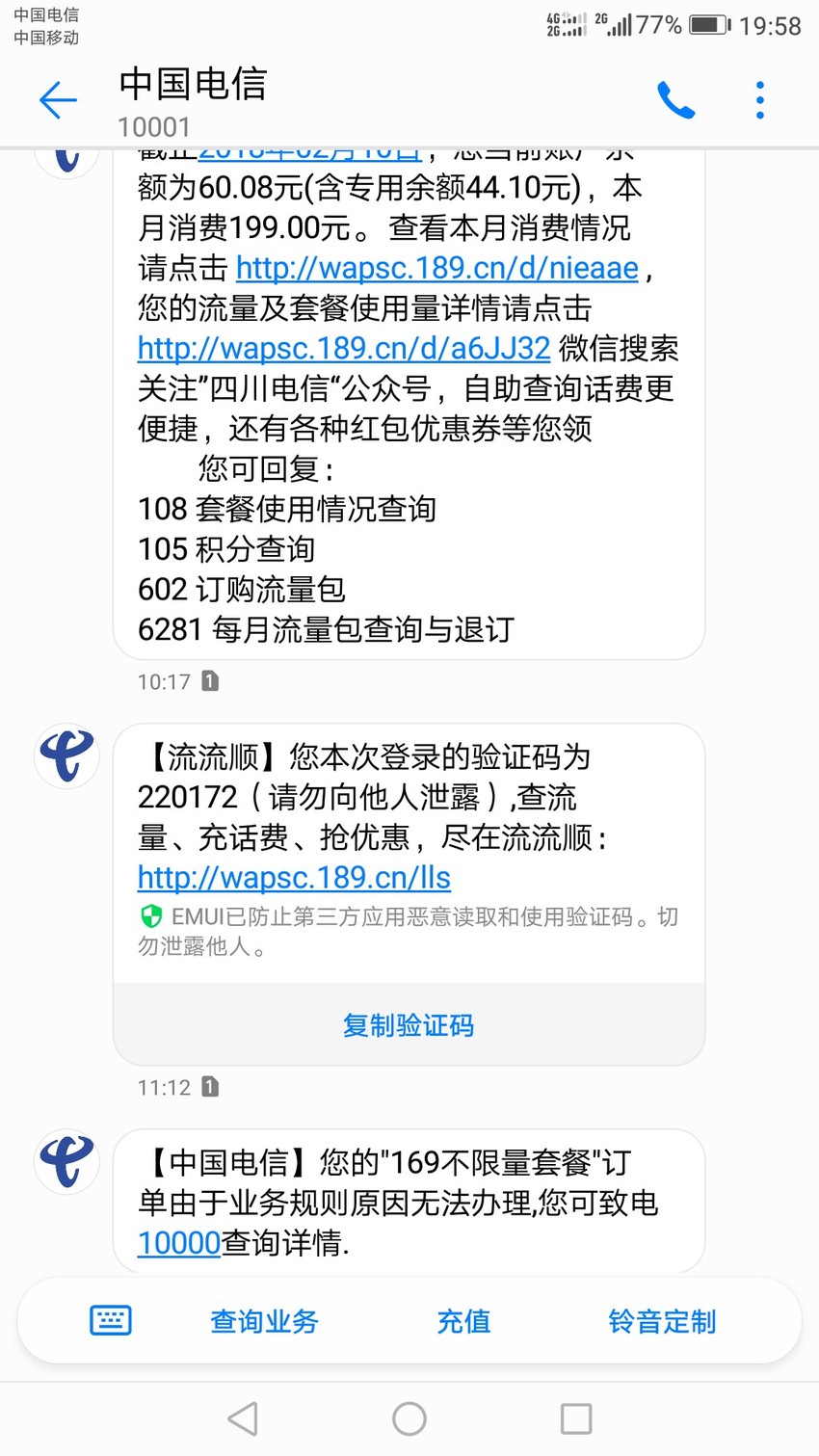Open the 充值 menu
819x1456 pixels.
[x=463, y=1321]
